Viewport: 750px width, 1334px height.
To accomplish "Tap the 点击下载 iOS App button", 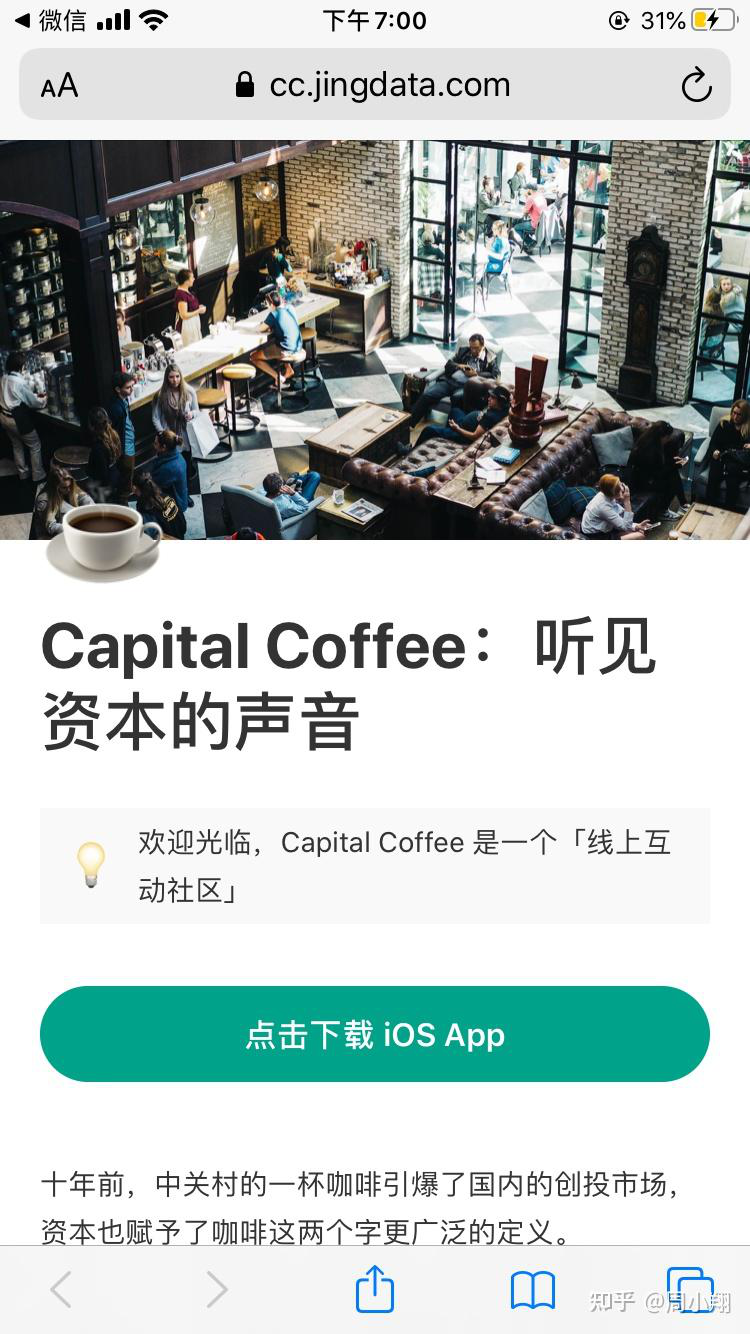I will pyautogui.click(x=375, y=1034).
